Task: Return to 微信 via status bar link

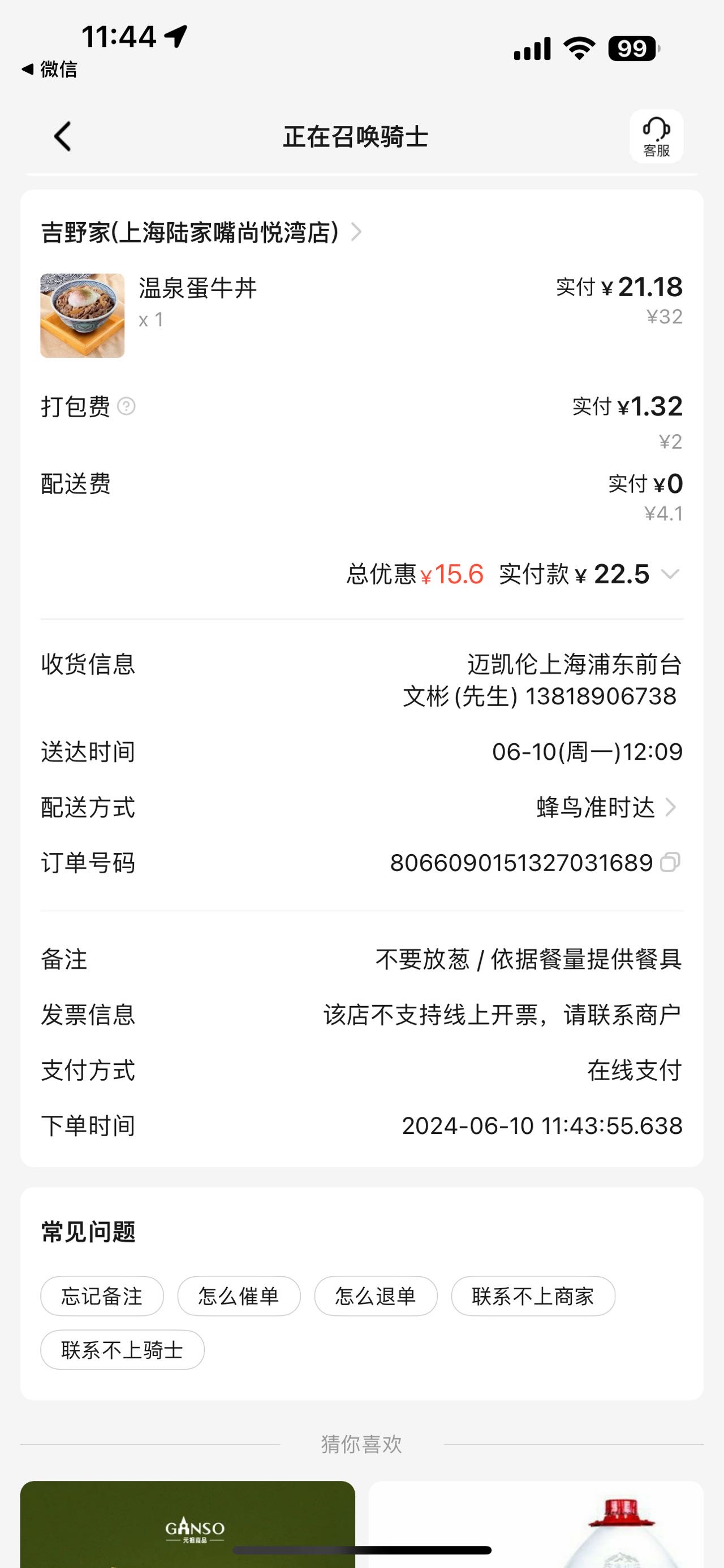Action: pos(49,70)
